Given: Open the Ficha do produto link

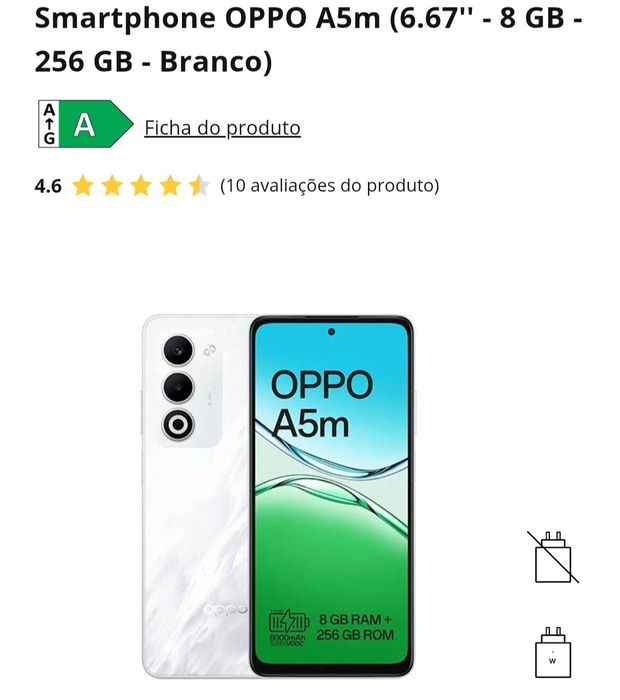Looking at the screenshot, I should (222, 128).
